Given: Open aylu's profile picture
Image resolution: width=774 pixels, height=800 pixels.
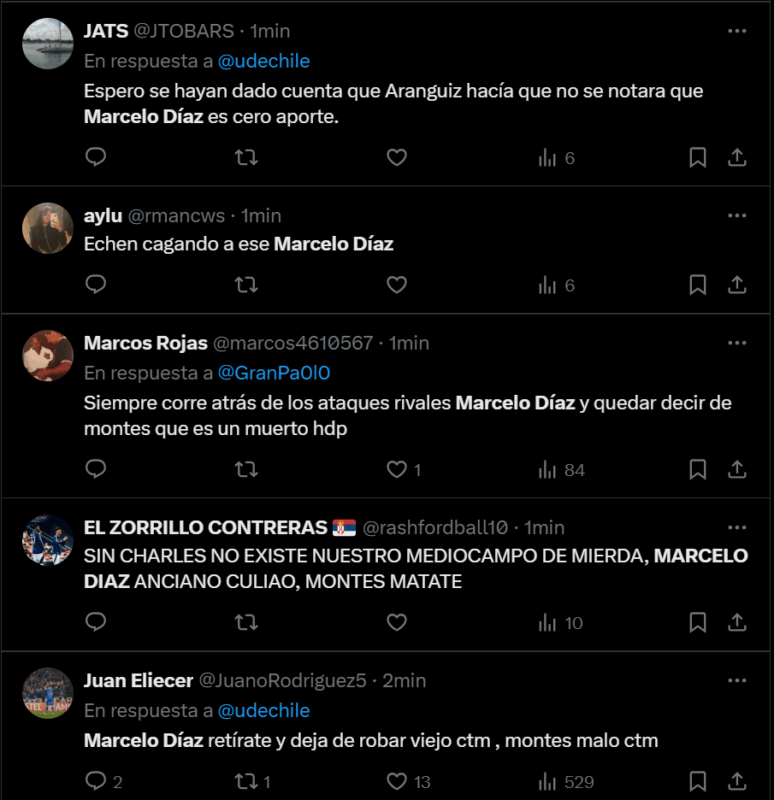Looking at the screenshot, I should click(47, 229).
